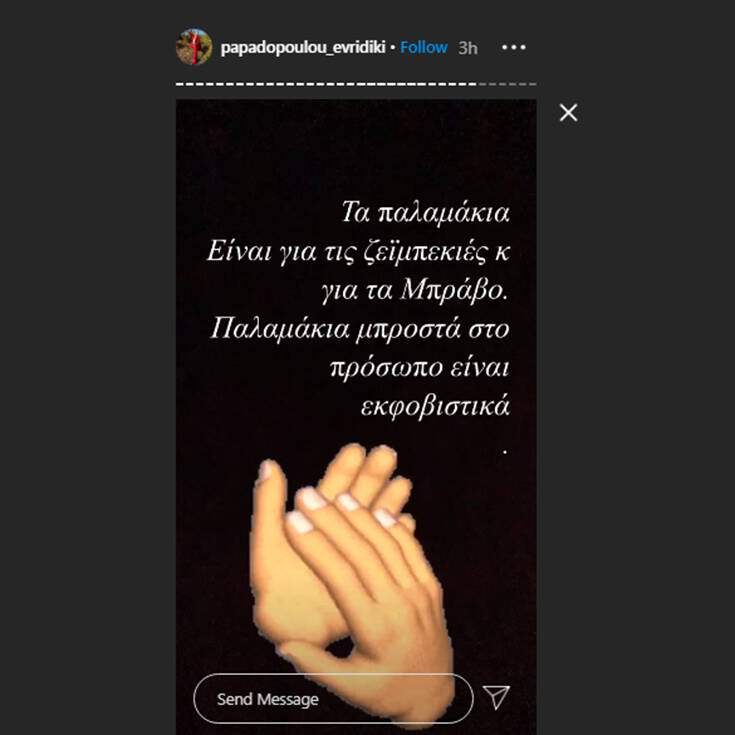Screen dimensions: 735x735
Task: Close the story viewer
Action: click(568, 113)
